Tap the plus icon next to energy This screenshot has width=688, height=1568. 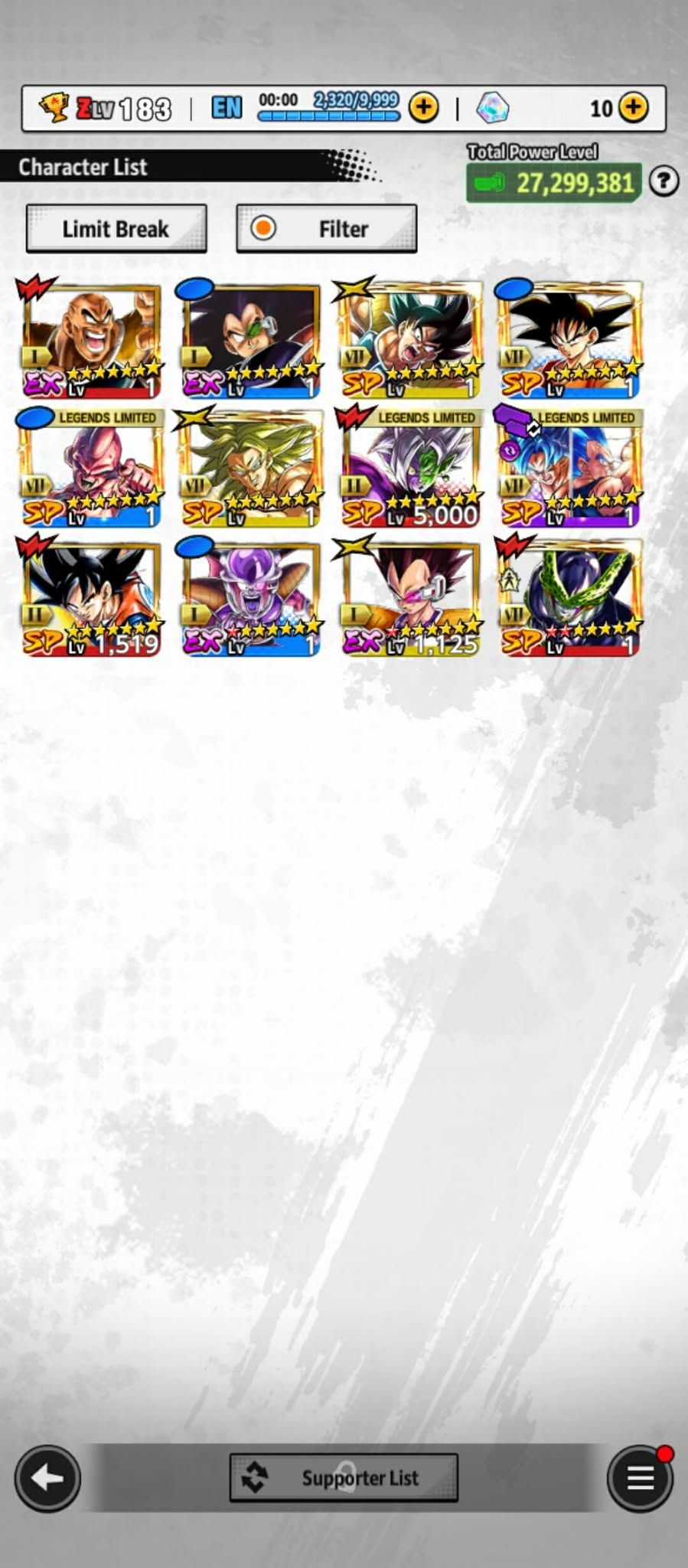pyautogui.click(x=424, y=108)
